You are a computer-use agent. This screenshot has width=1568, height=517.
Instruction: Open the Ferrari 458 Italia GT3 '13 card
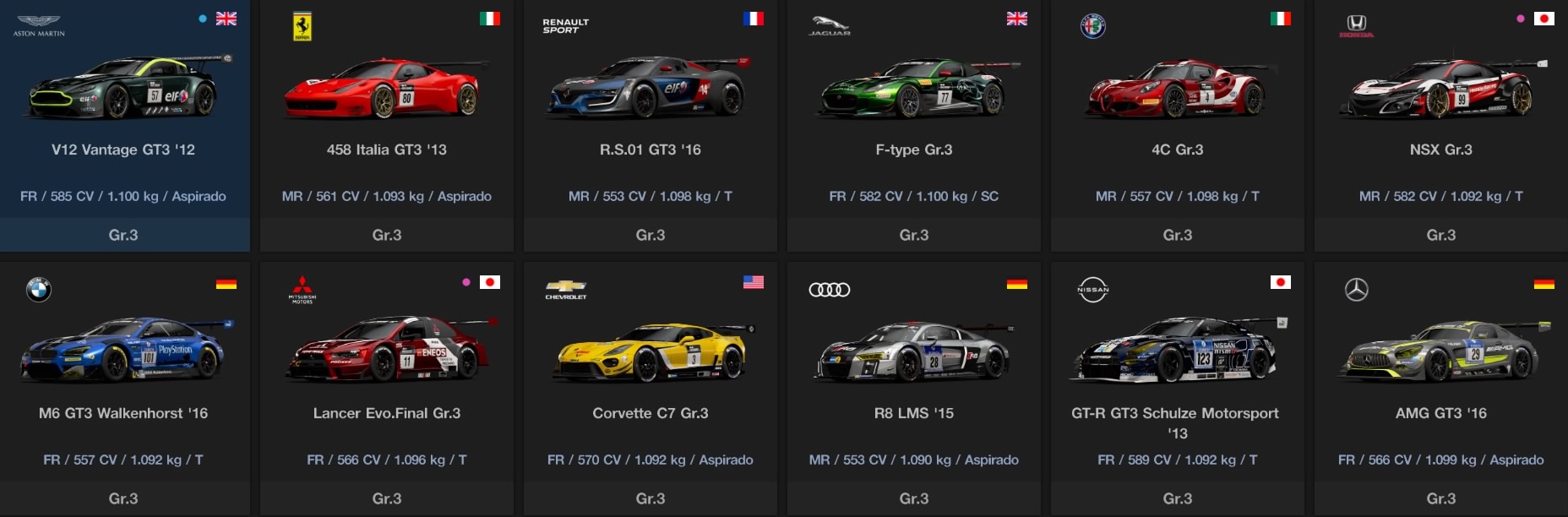pyautogui.click(x=387, y=126)
